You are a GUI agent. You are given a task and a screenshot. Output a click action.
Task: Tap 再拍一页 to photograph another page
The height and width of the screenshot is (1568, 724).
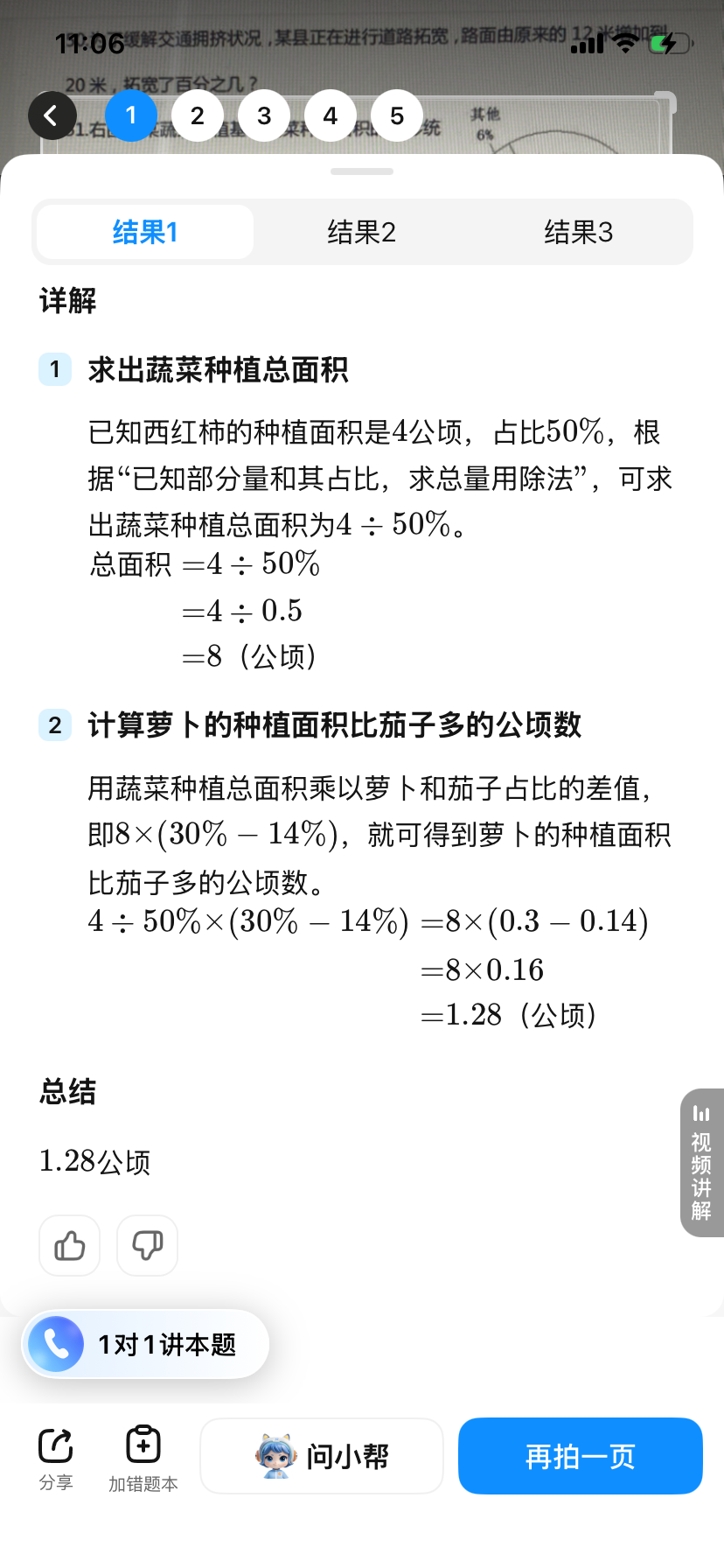click(x=581, y=1456)
